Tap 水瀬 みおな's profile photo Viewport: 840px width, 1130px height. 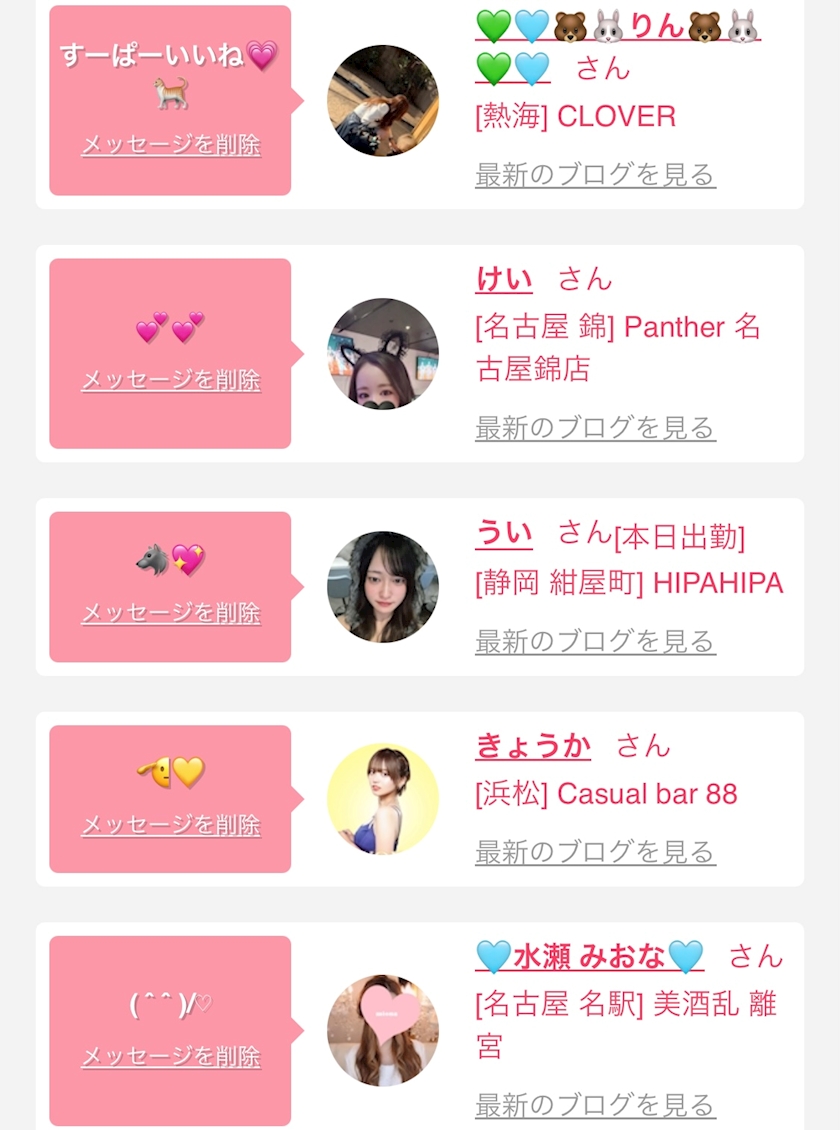[x=383, y=1031]
